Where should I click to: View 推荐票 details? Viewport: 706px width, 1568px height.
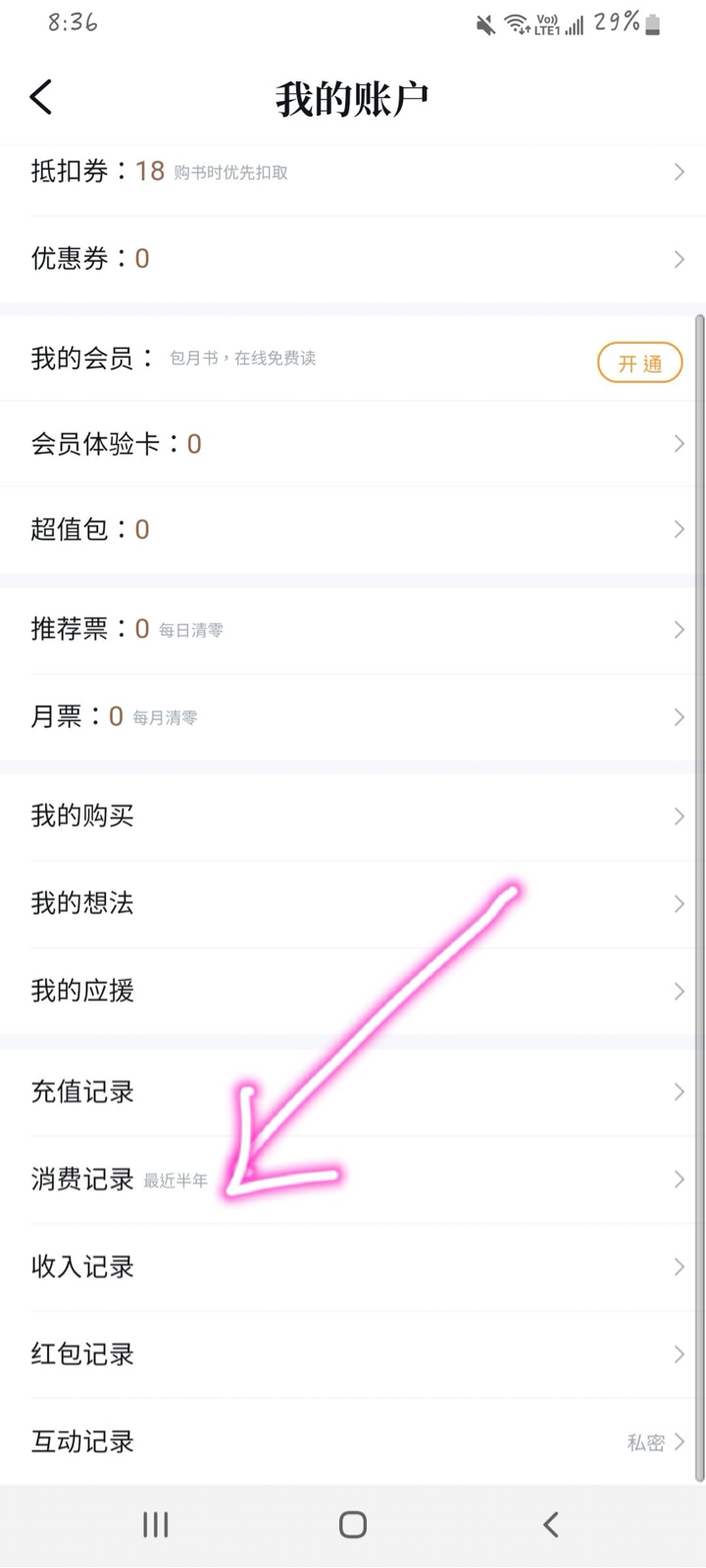tap(353, 629)
